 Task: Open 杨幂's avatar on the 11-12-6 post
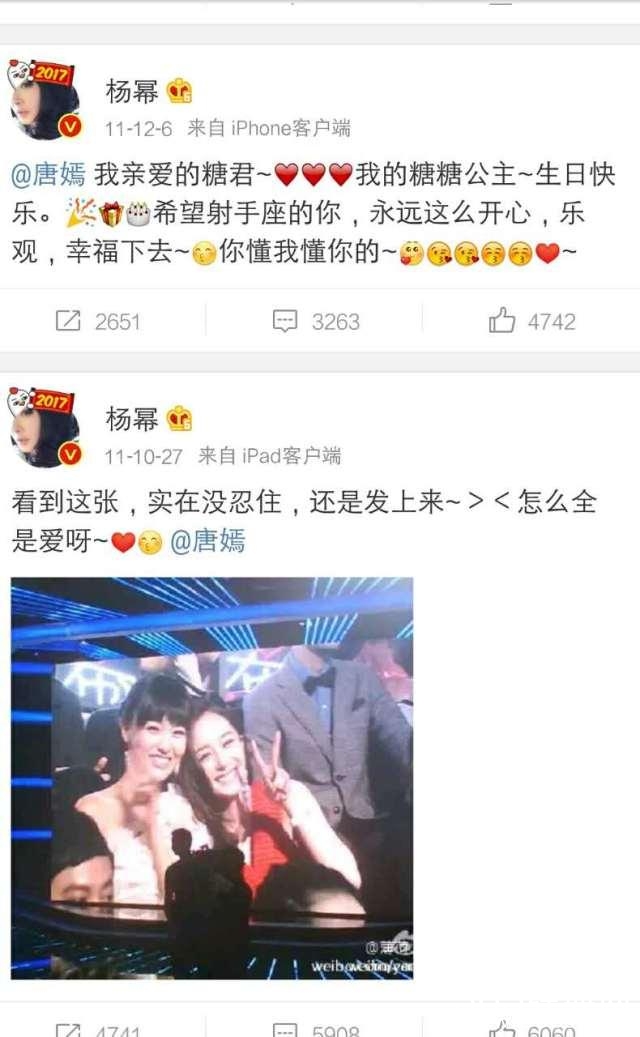(44, 100)
